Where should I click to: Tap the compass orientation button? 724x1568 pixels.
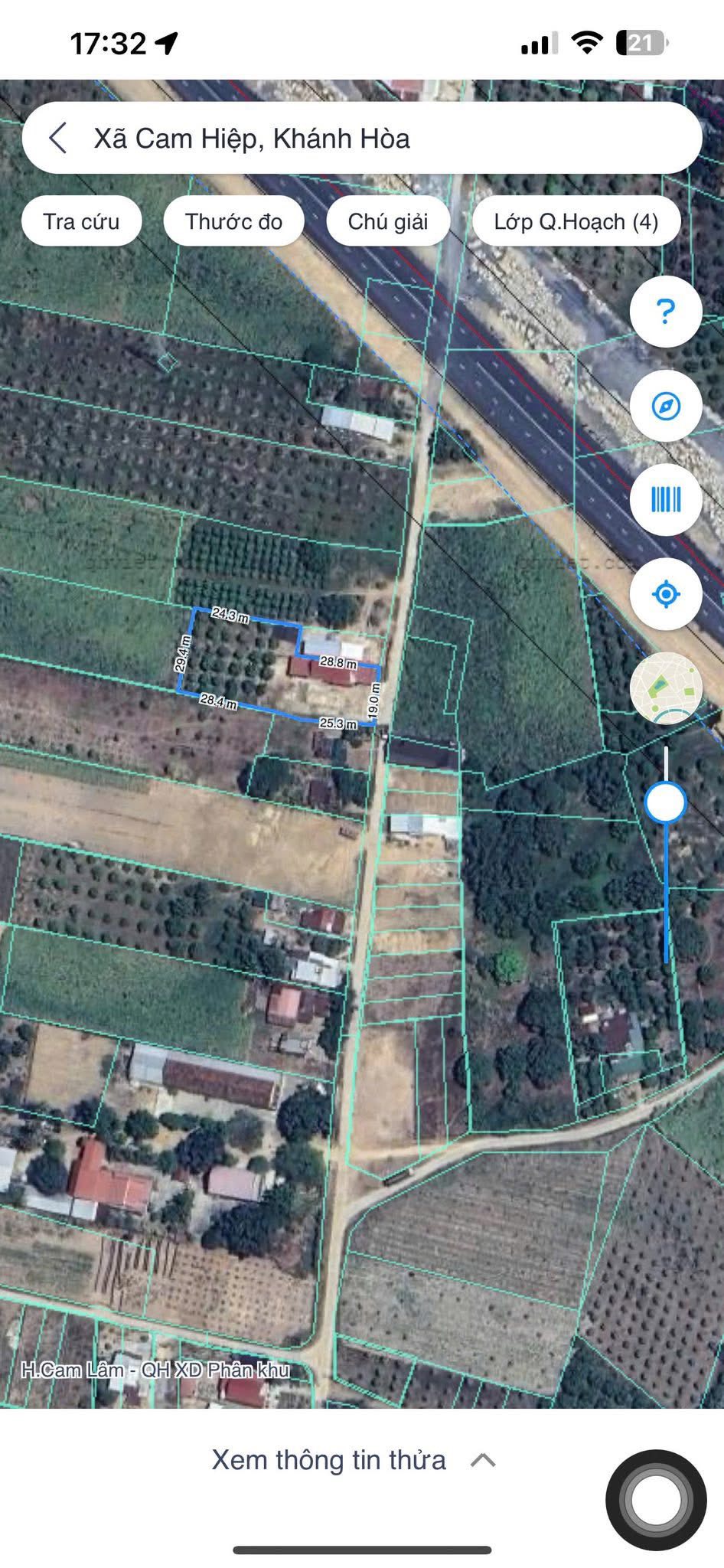point(665,406)
